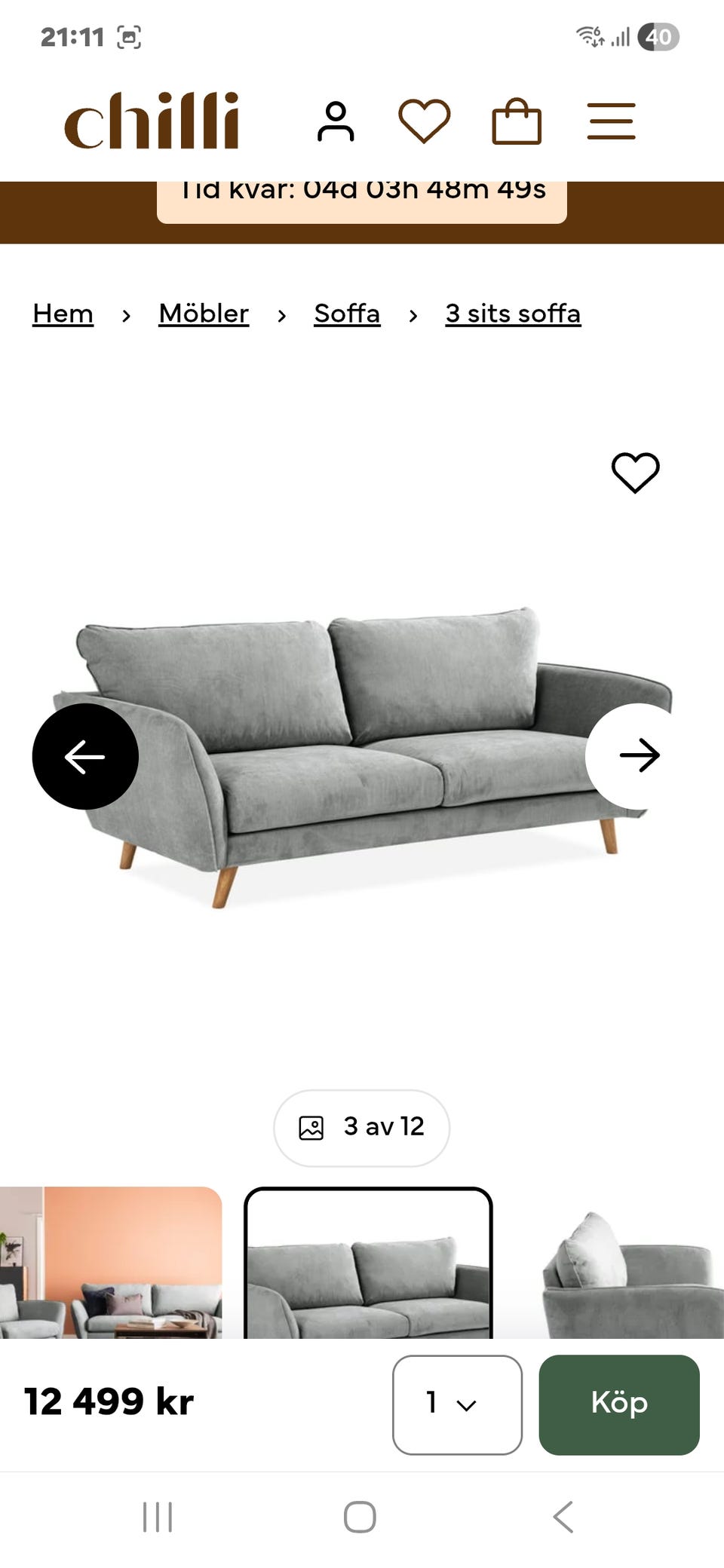Open the hamburger menu

(x=611, y=121)
